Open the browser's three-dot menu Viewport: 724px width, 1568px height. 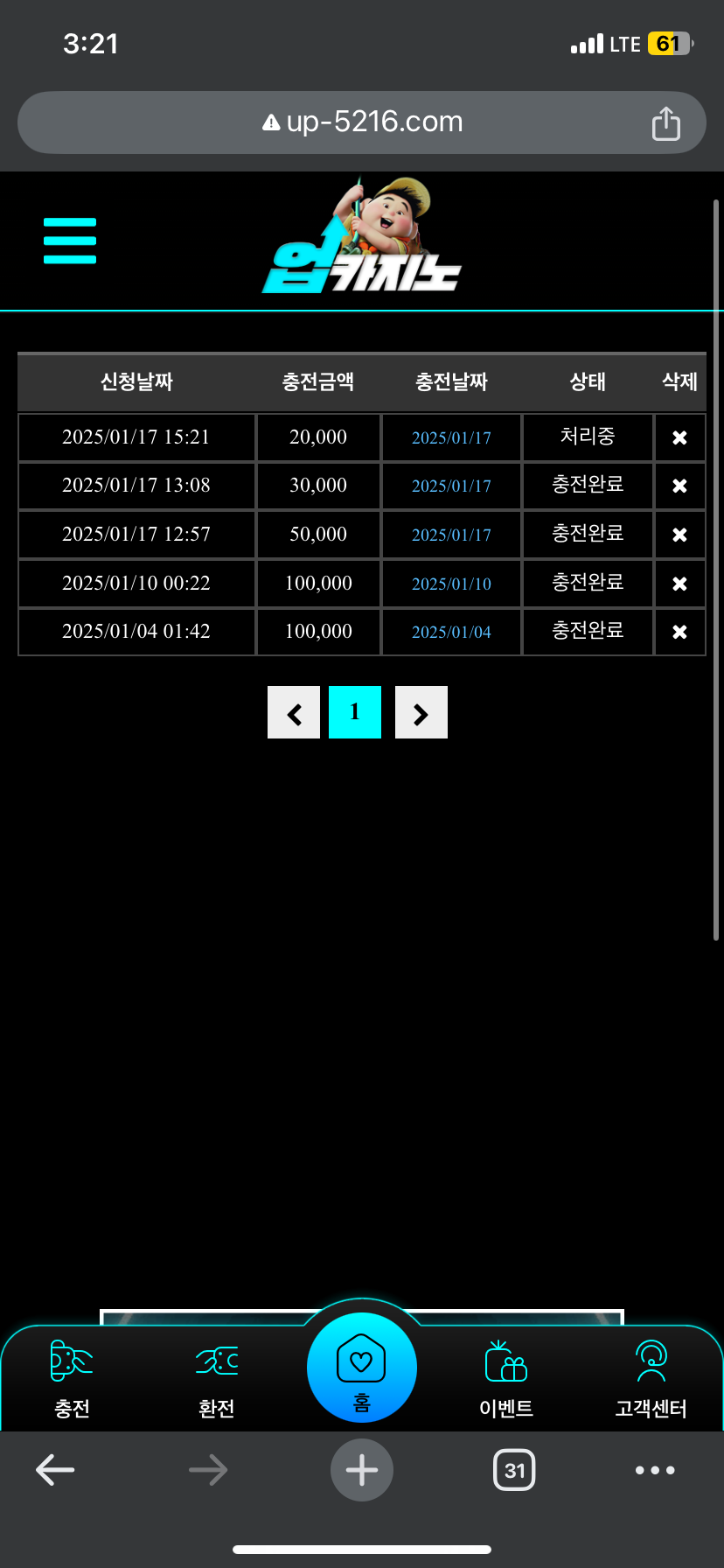[655, 1470]
